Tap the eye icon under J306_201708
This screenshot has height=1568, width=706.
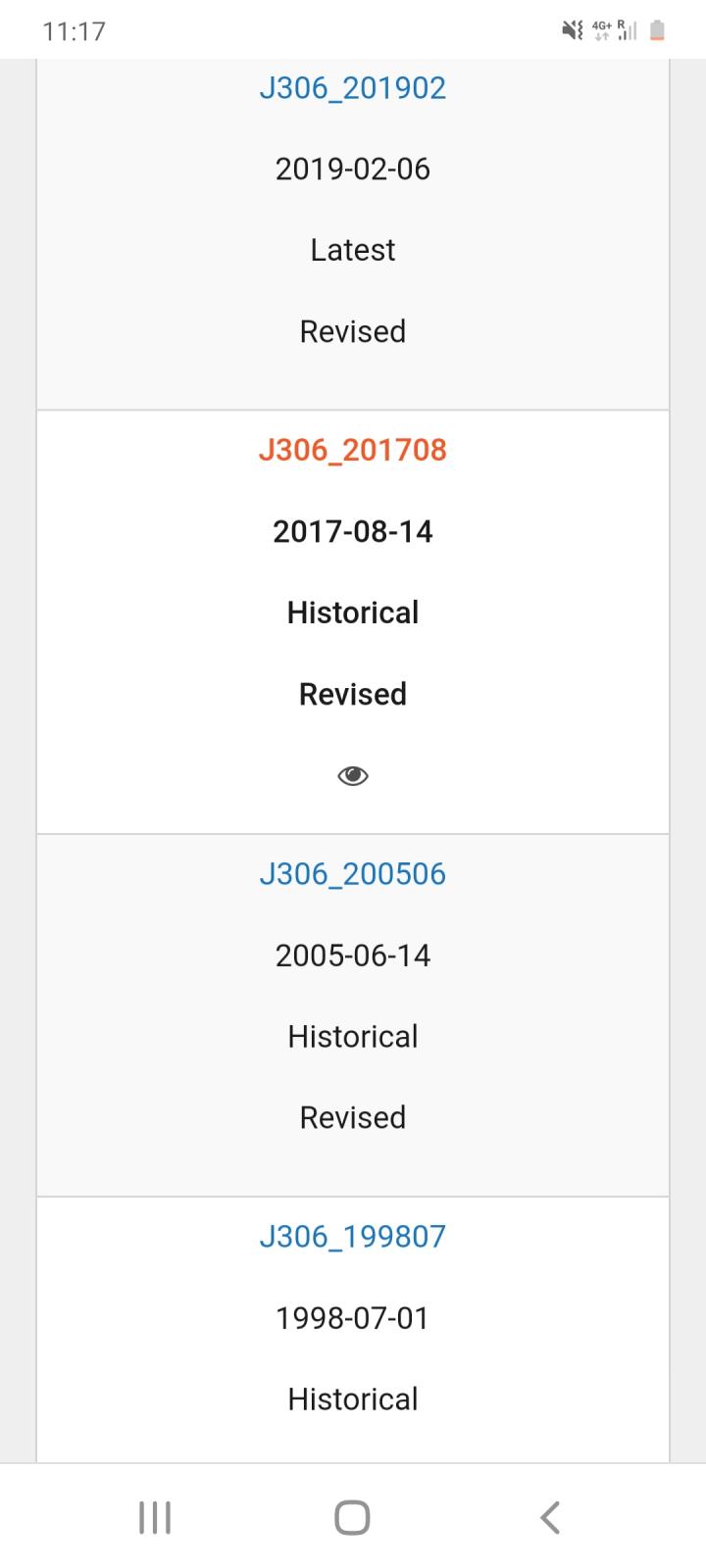coord(352,776)
